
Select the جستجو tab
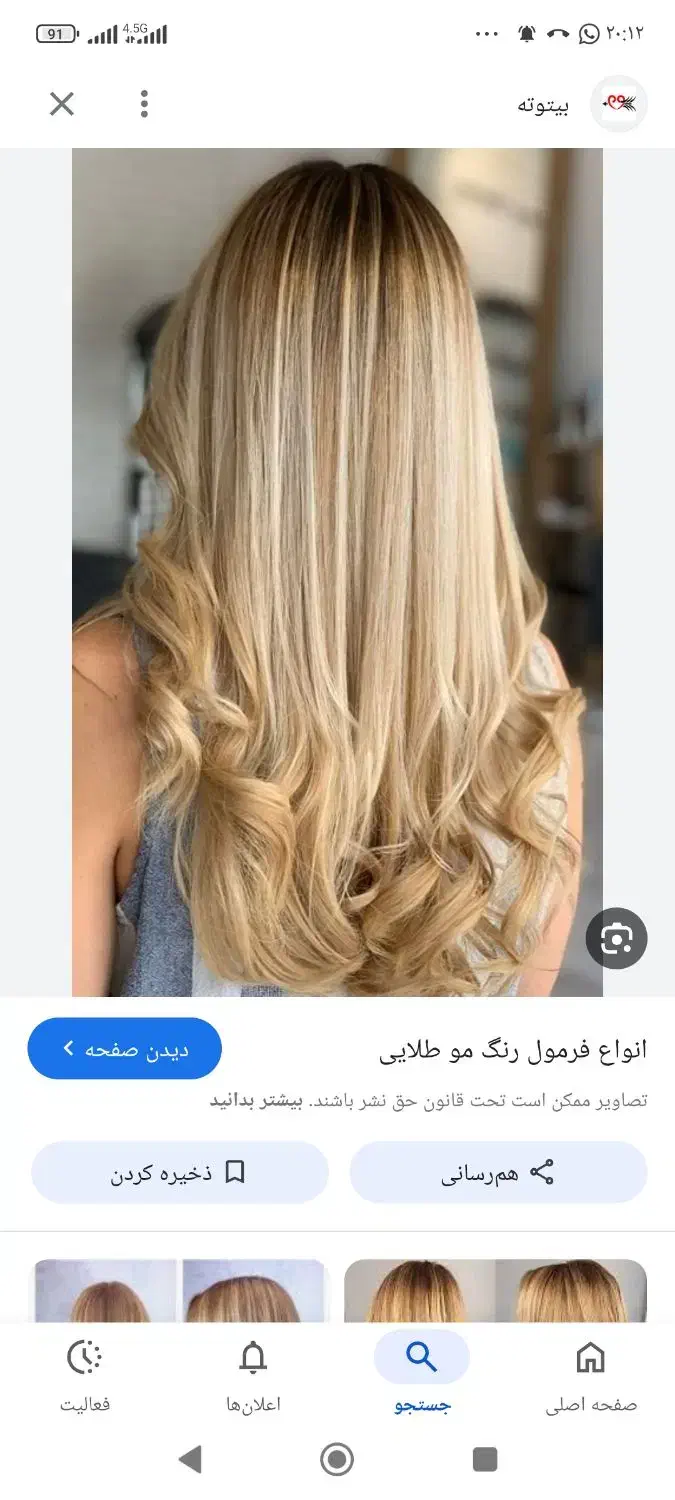coord(421,1376)
